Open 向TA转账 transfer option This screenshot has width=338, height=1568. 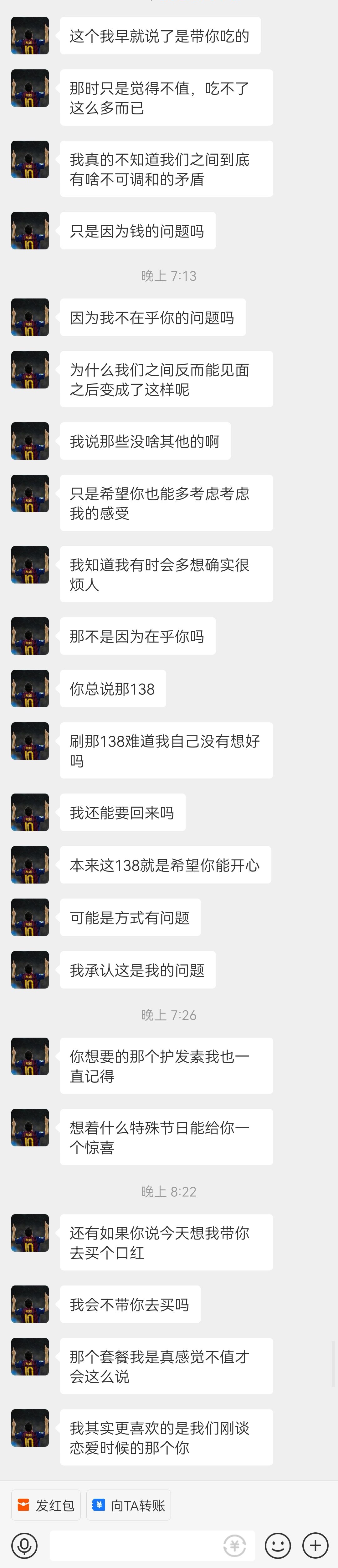point(129,1505)
